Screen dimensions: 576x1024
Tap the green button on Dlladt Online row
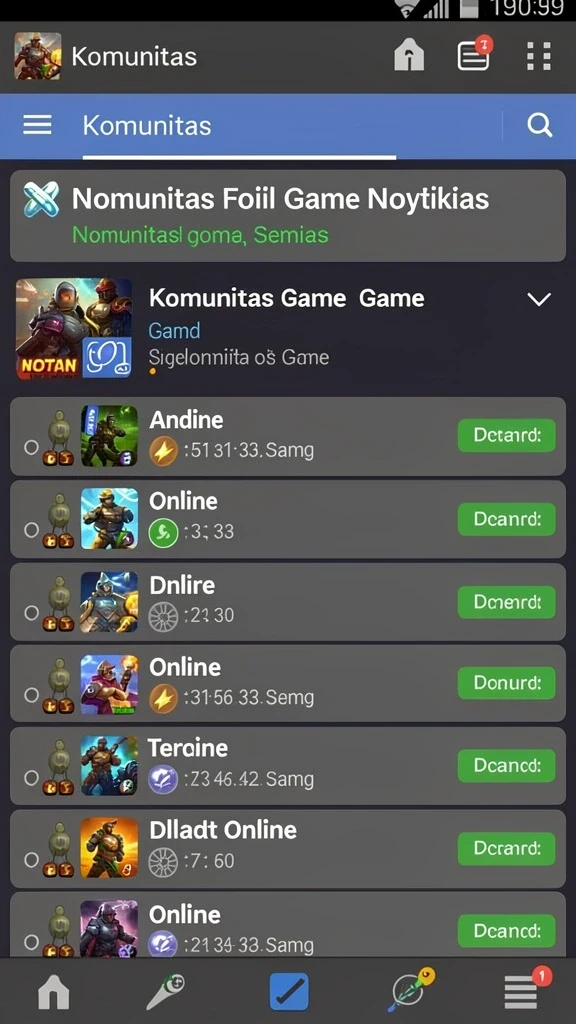[x=507, y=848]
